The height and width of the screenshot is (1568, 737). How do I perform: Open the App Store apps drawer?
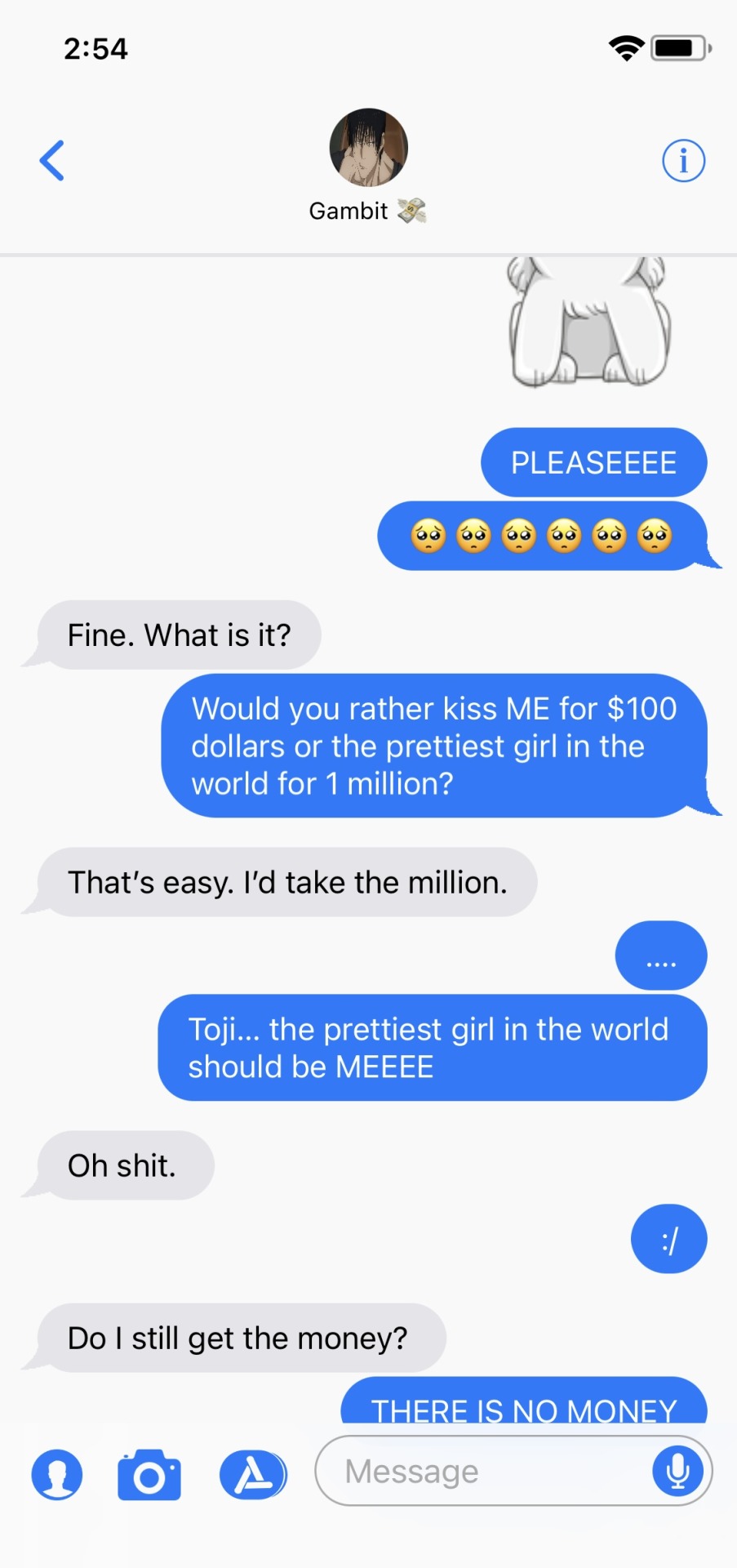click(x=253, y=1474)
